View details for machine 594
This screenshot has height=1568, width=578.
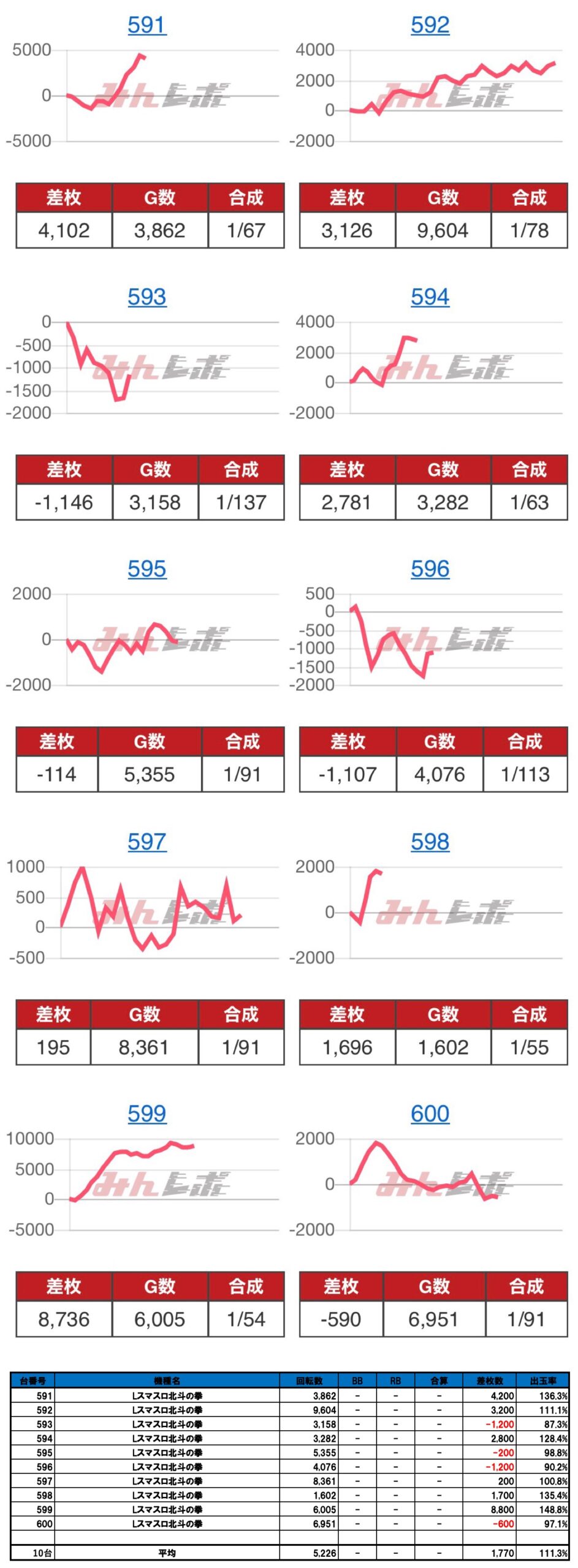tap(430, 297)
